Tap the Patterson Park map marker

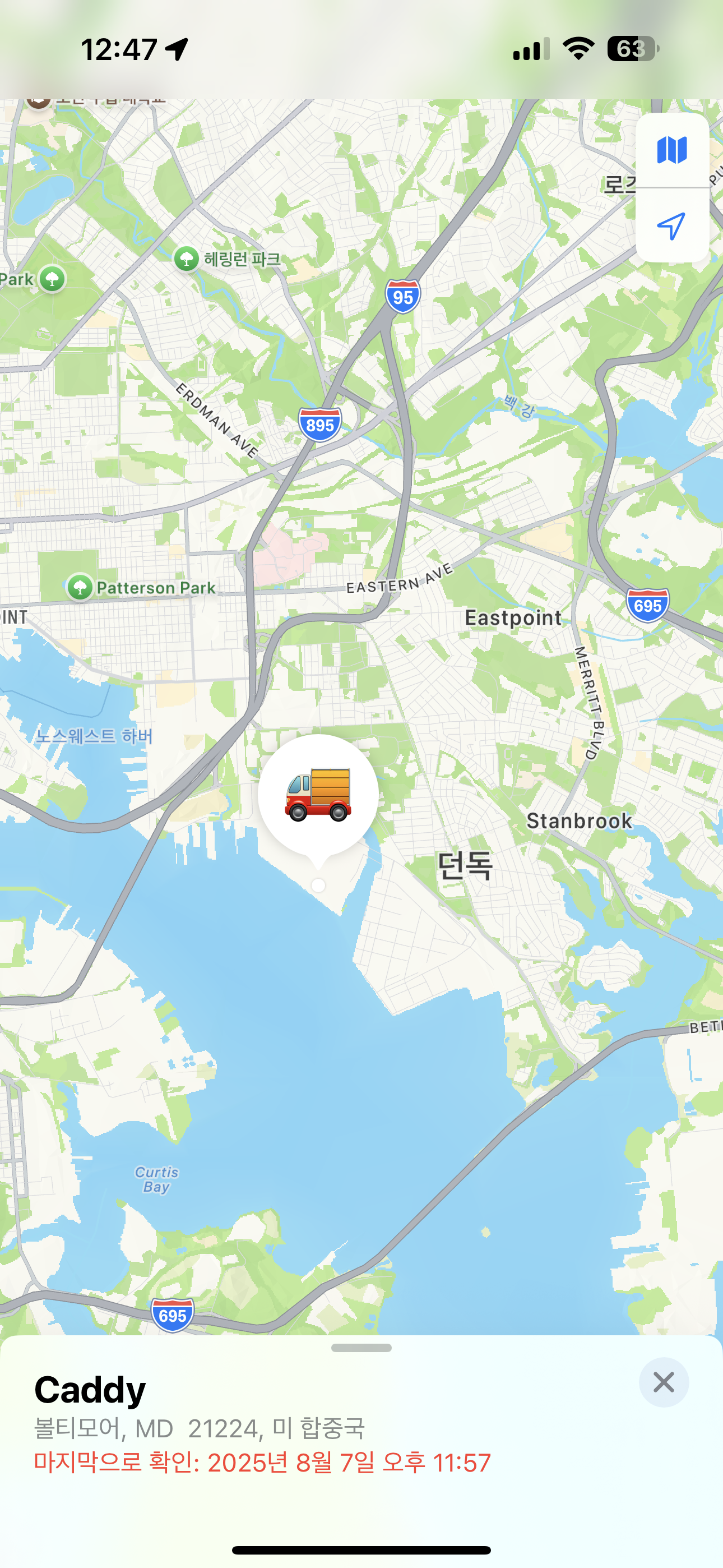click(80, 587)
